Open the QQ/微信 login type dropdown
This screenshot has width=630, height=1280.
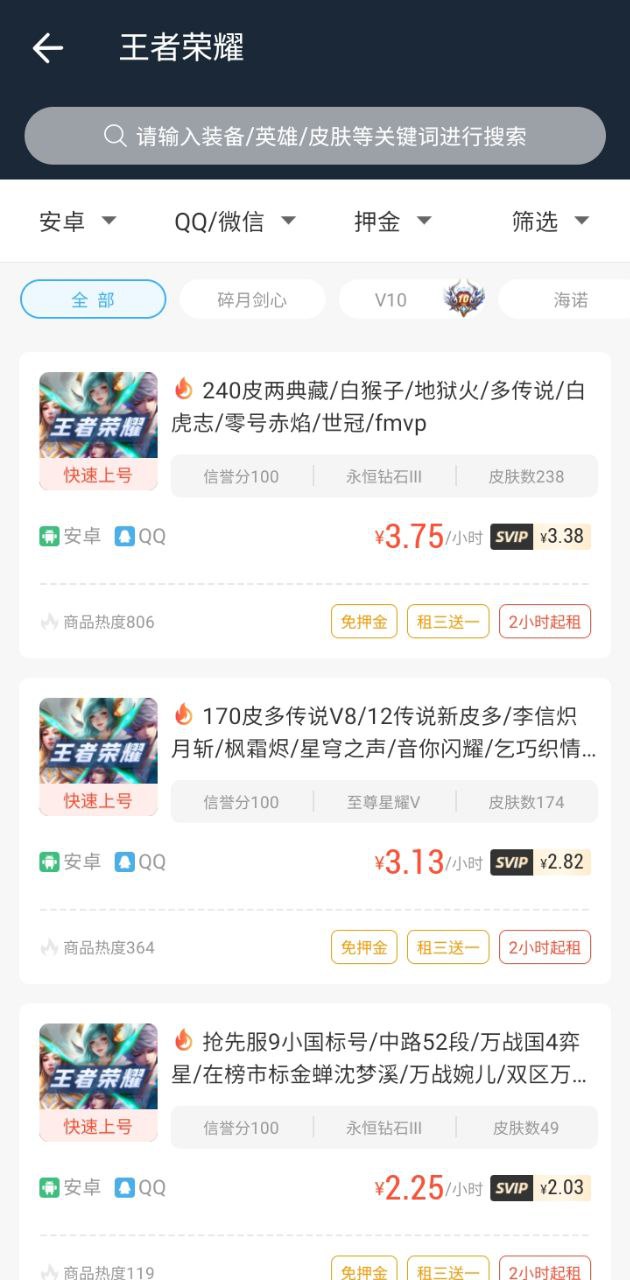(235, 221)
